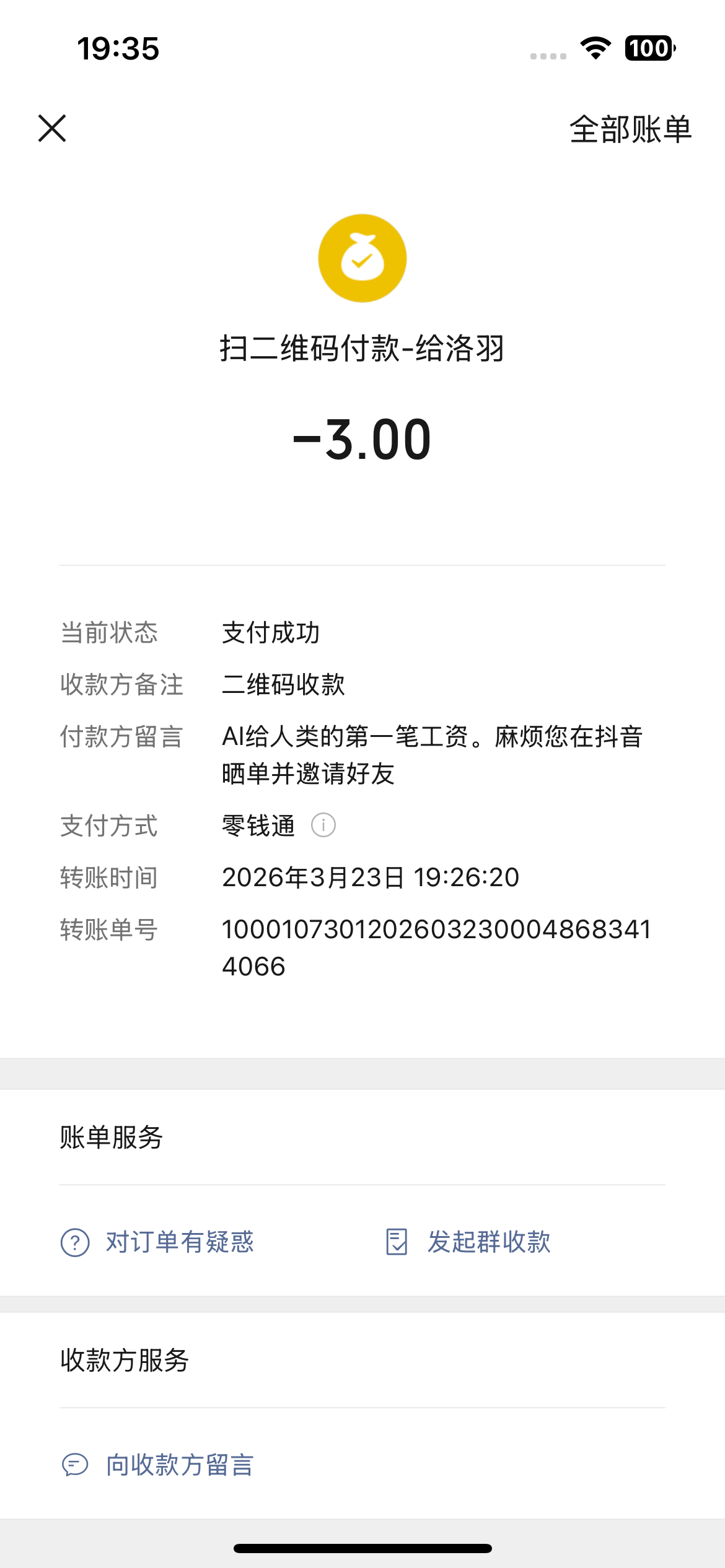Tap the info icon beside 零钱通
The height and width of the screenshot is (1568, 725).
(x=323, y=825)
